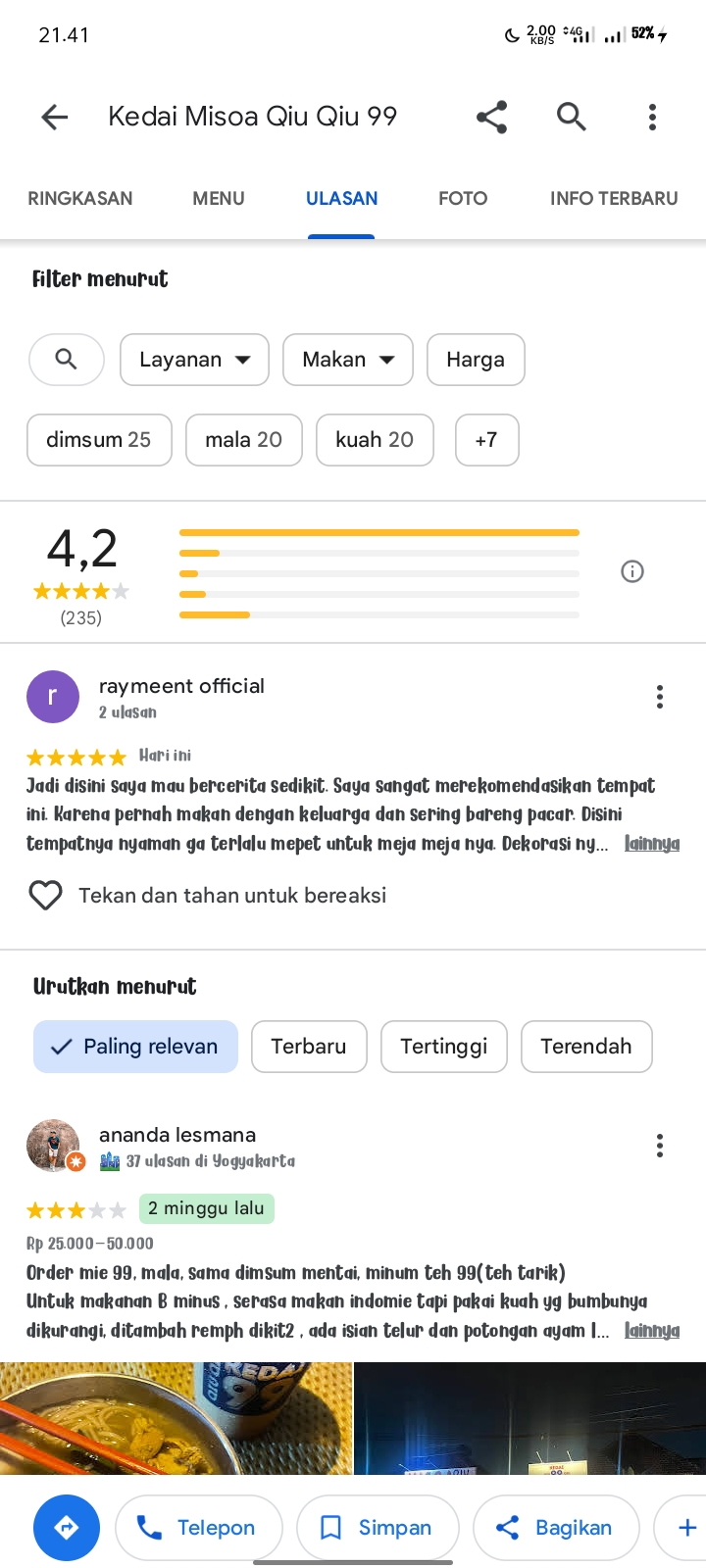Switch to the Info Terbaru tab
Screen dimensions: 706x1568
coord(614,198)
